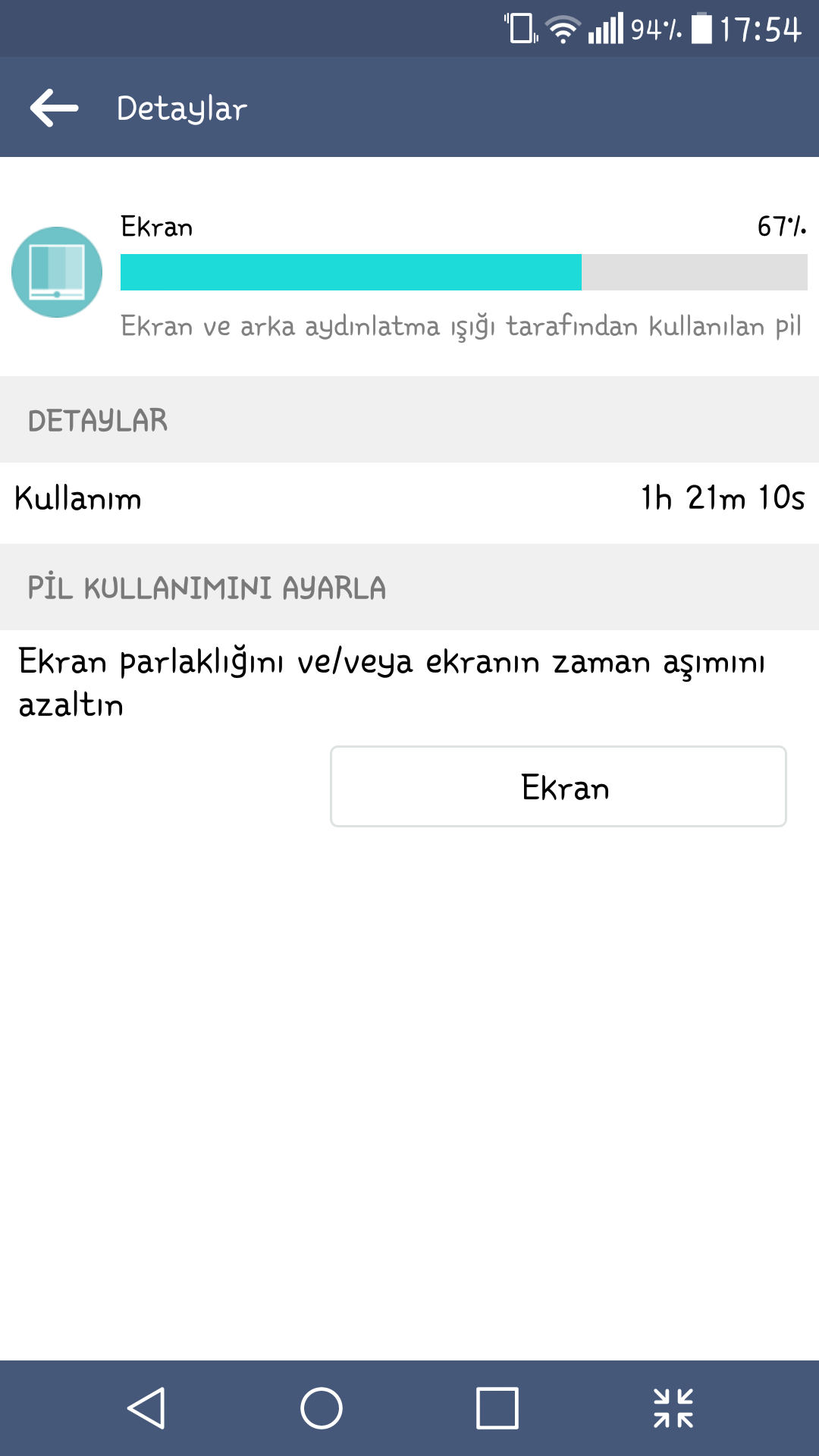The image size is (819, 1456).
Task: Go to the home screen
Action: [322, 1408]
